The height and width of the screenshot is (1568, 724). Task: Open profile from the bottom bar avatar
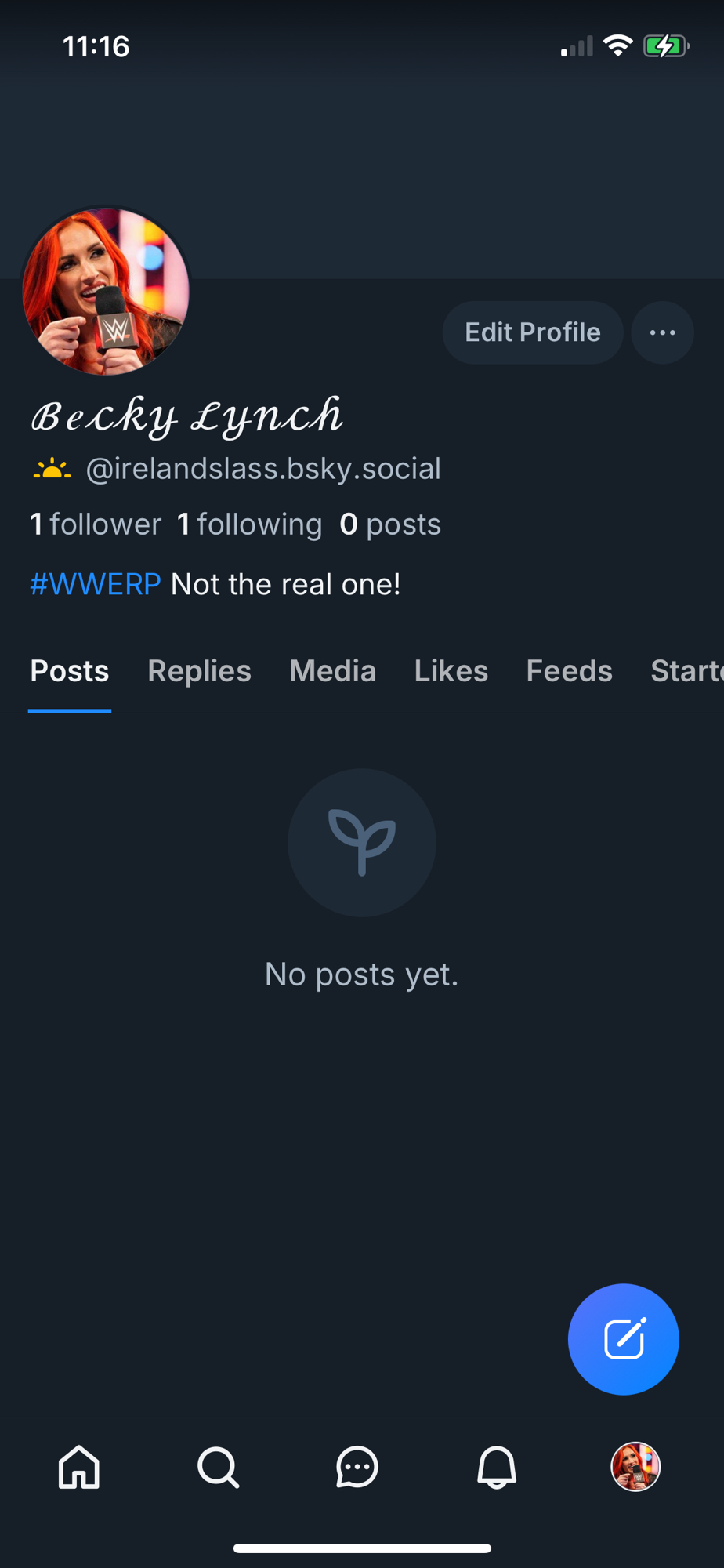pos(635,1466)
